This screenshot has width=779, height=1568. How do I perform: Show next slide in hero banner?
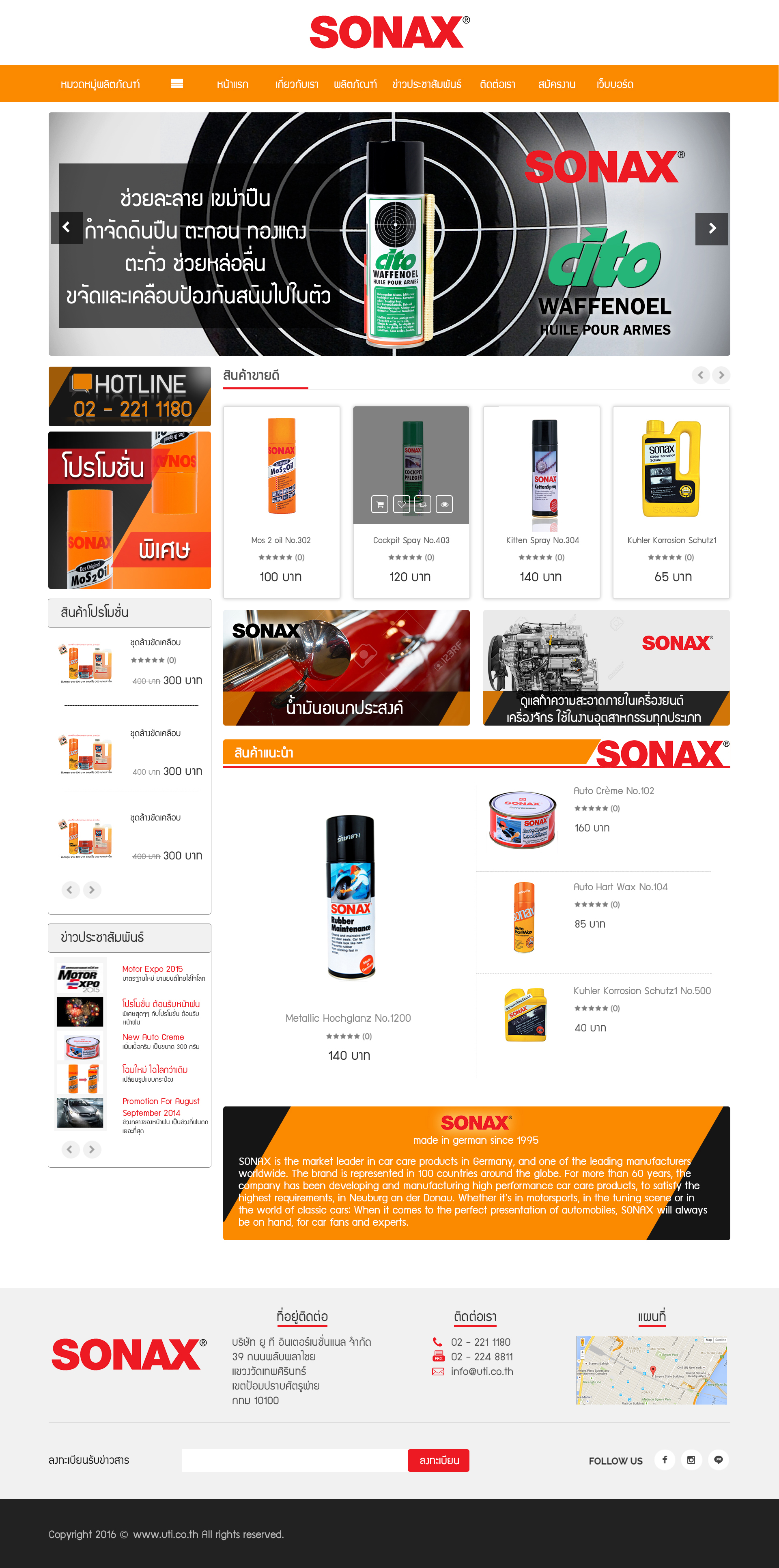711,229
